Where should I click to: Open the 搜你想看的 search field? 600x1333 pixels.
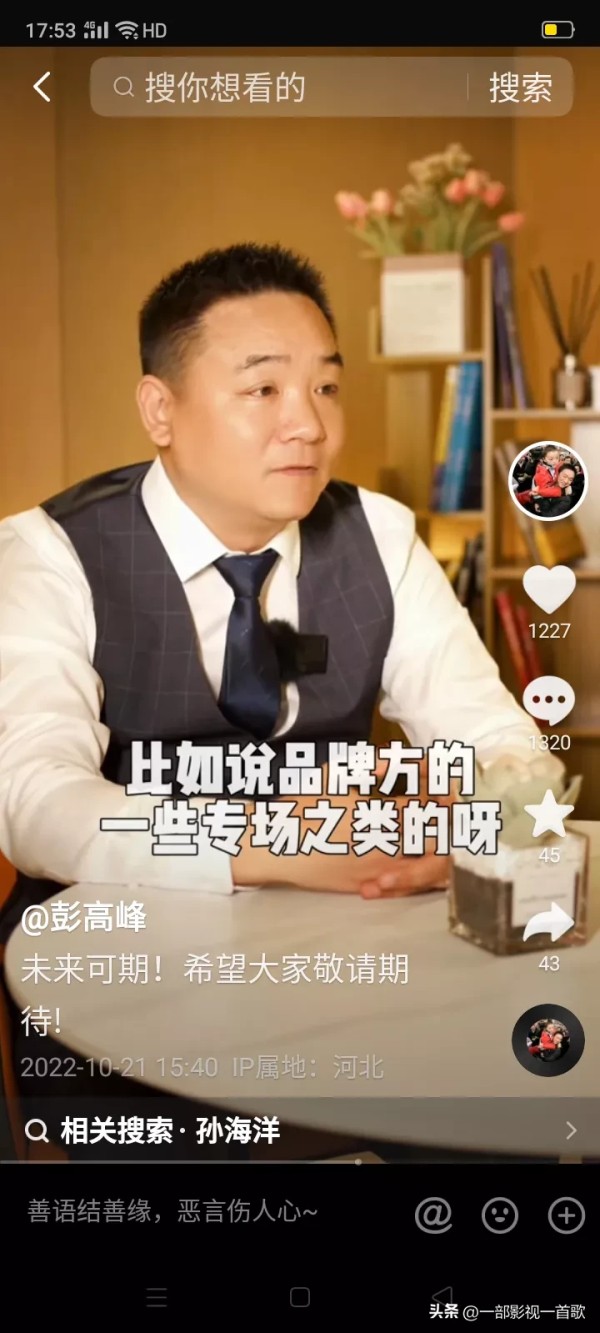[x=290, y=87]
